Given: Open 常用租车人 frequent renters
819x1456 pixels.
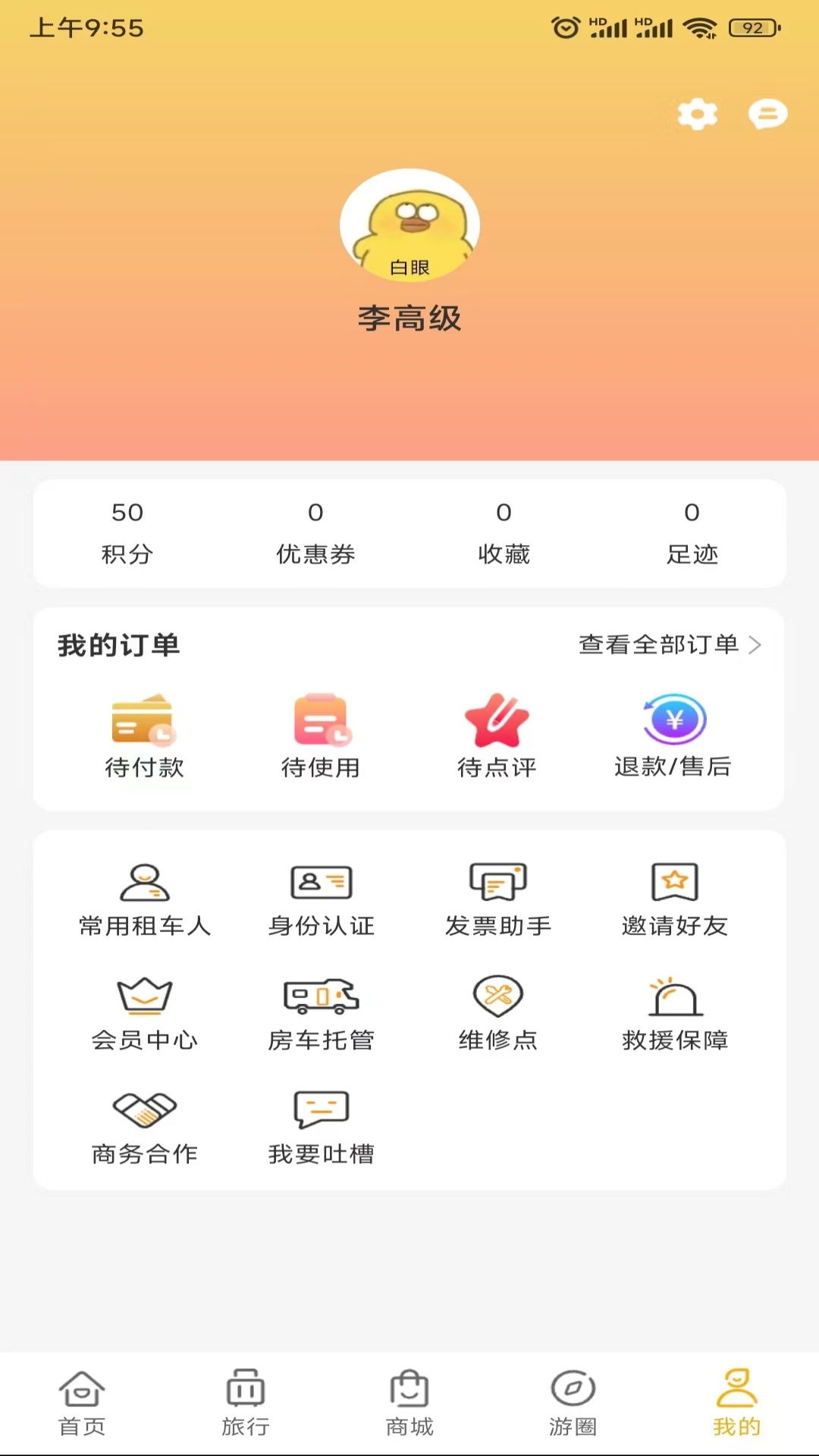Looking at the screenshot, I should [x=144, y=900].
